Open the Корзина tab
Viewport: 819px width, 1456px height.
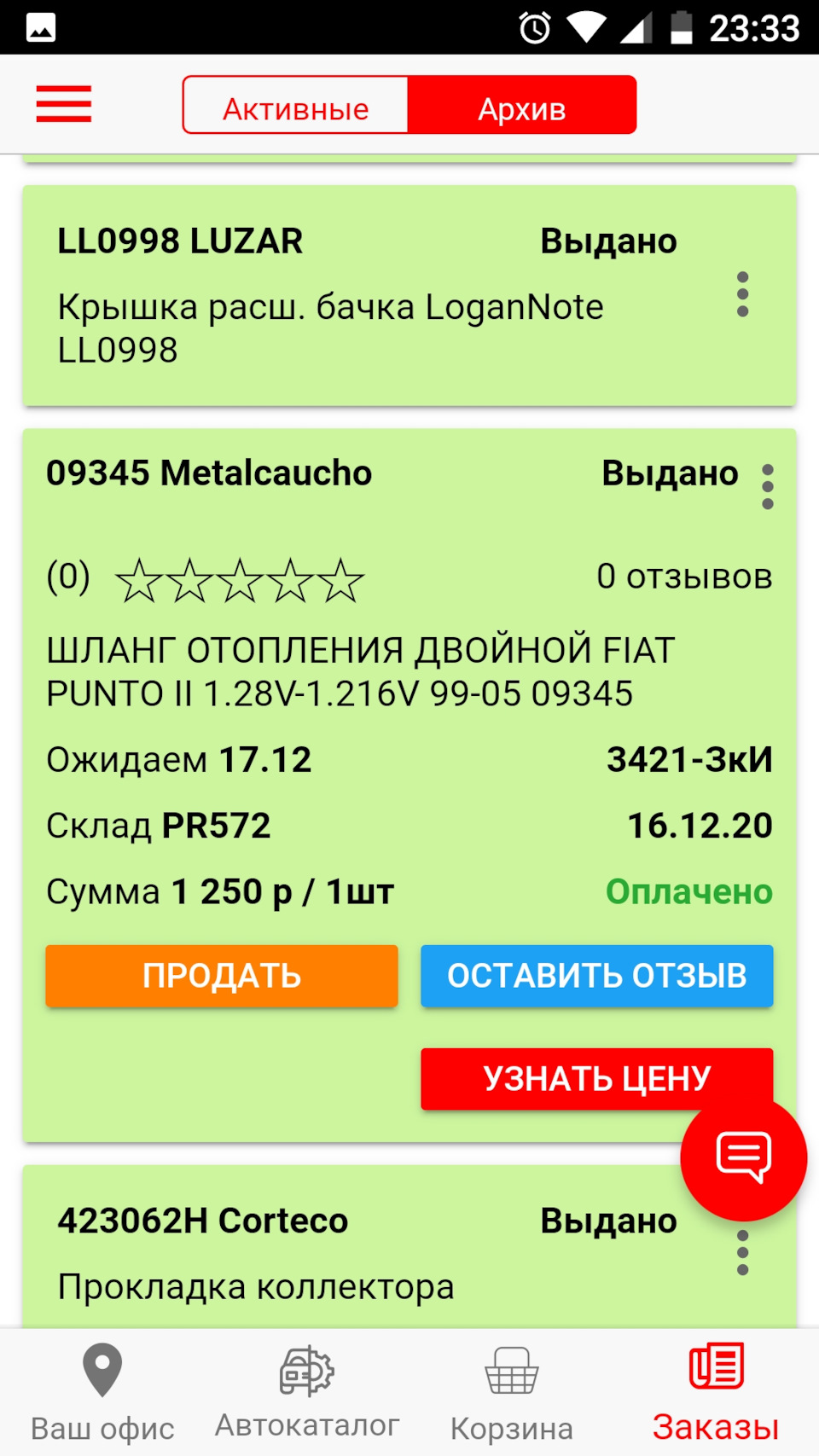point(512,1394)
